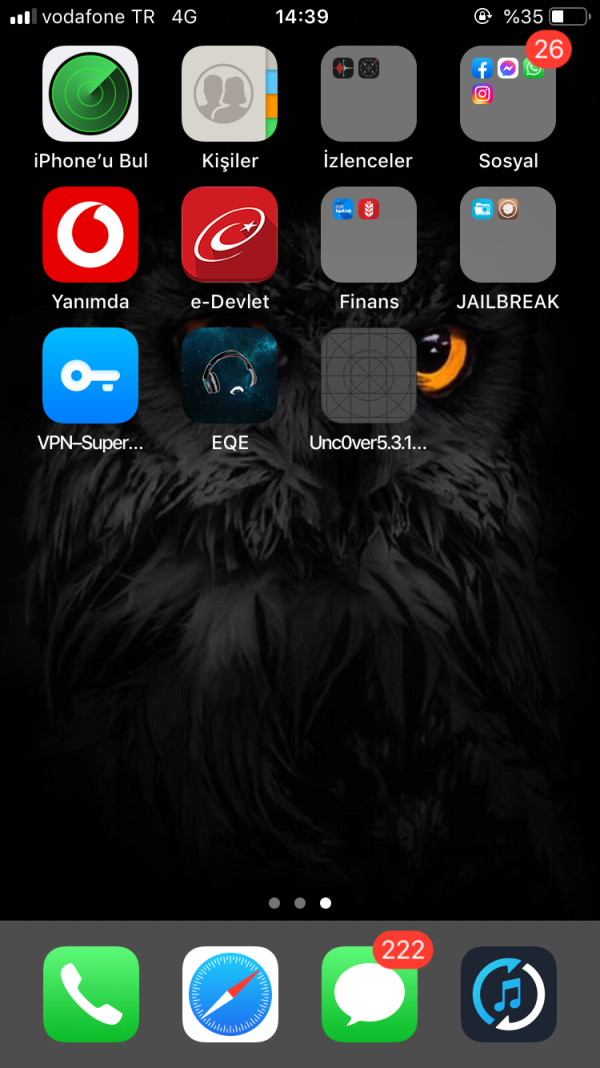Viewport: 600px width, 1068px height.
Task: Open Messages with 222 unread
Action: [x=369, y=994]
